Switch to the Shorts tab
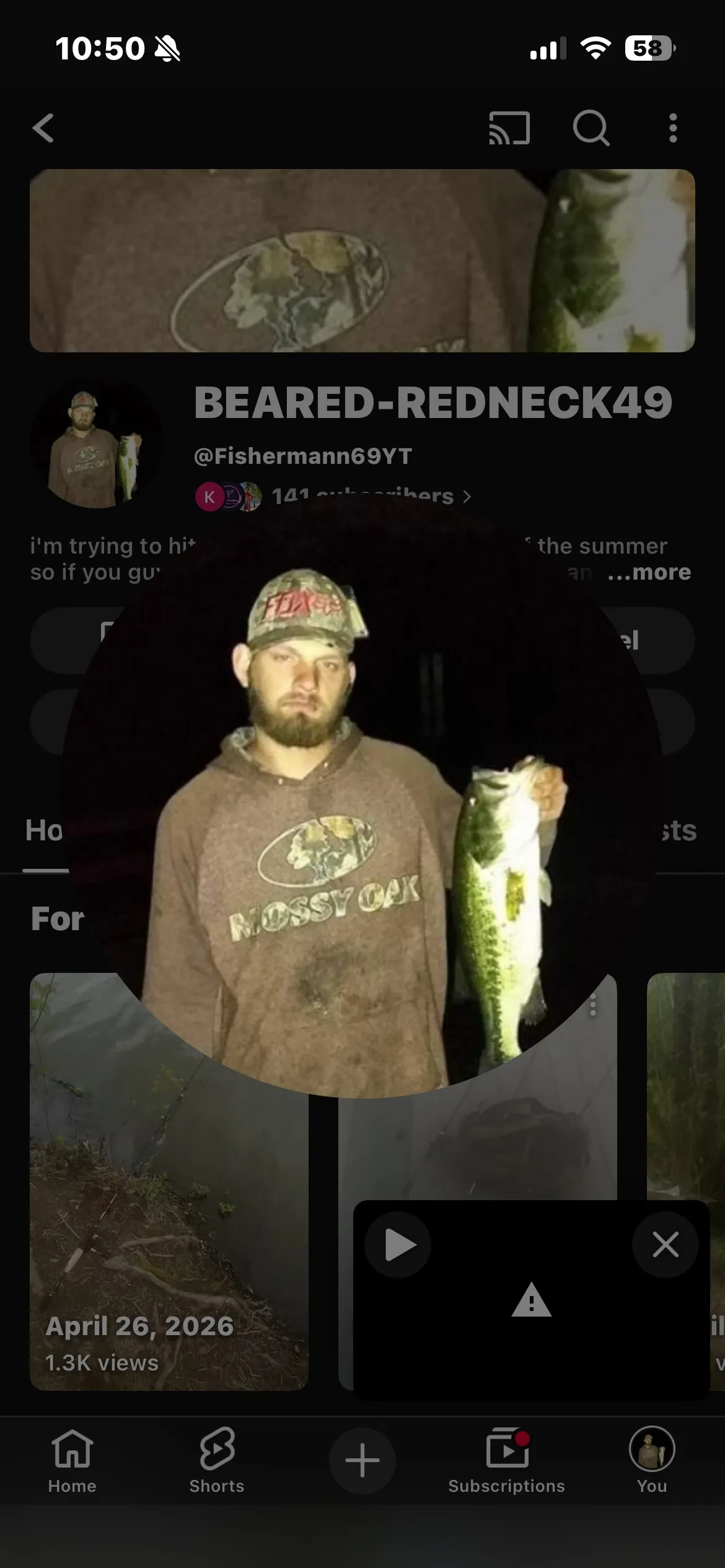This screenshot has height=1568, width=725. [x=217, y=1460]
